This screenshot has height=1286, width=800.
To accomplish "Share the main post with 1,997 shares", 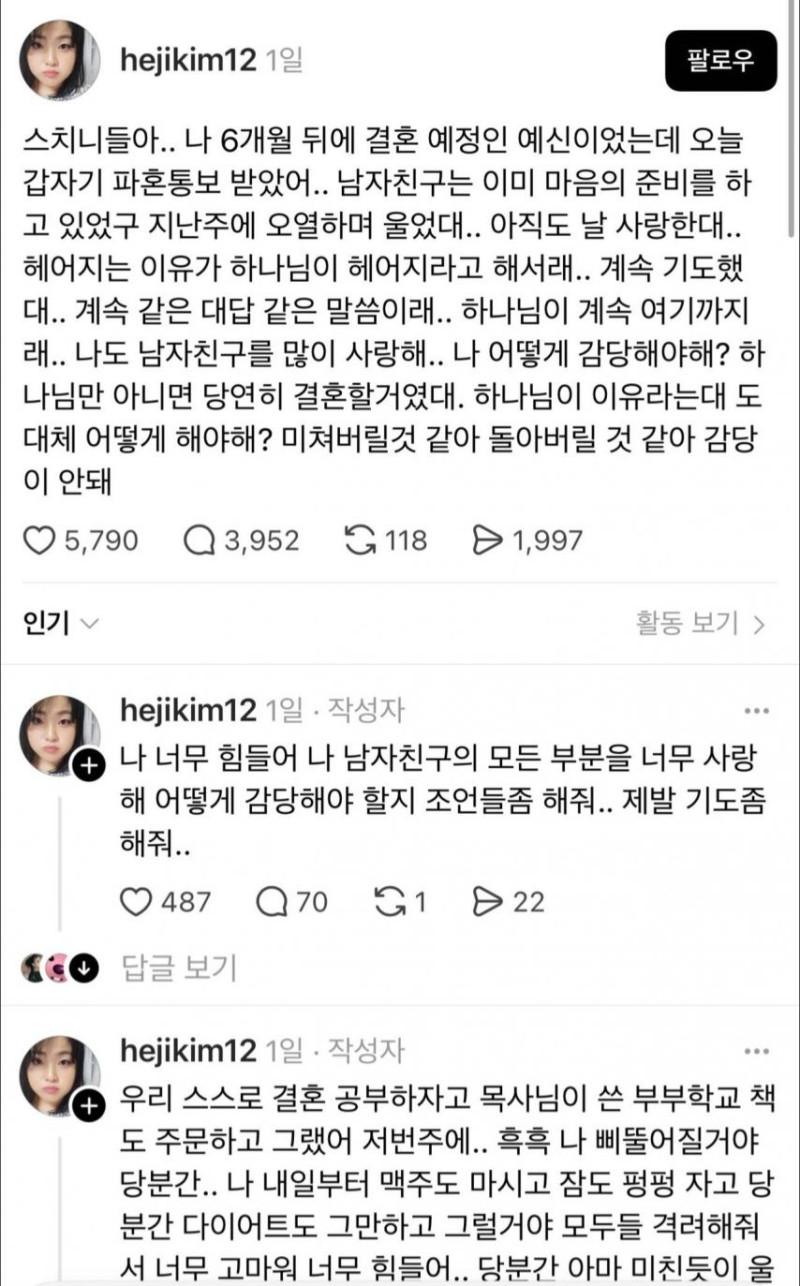I will point(487,541).
